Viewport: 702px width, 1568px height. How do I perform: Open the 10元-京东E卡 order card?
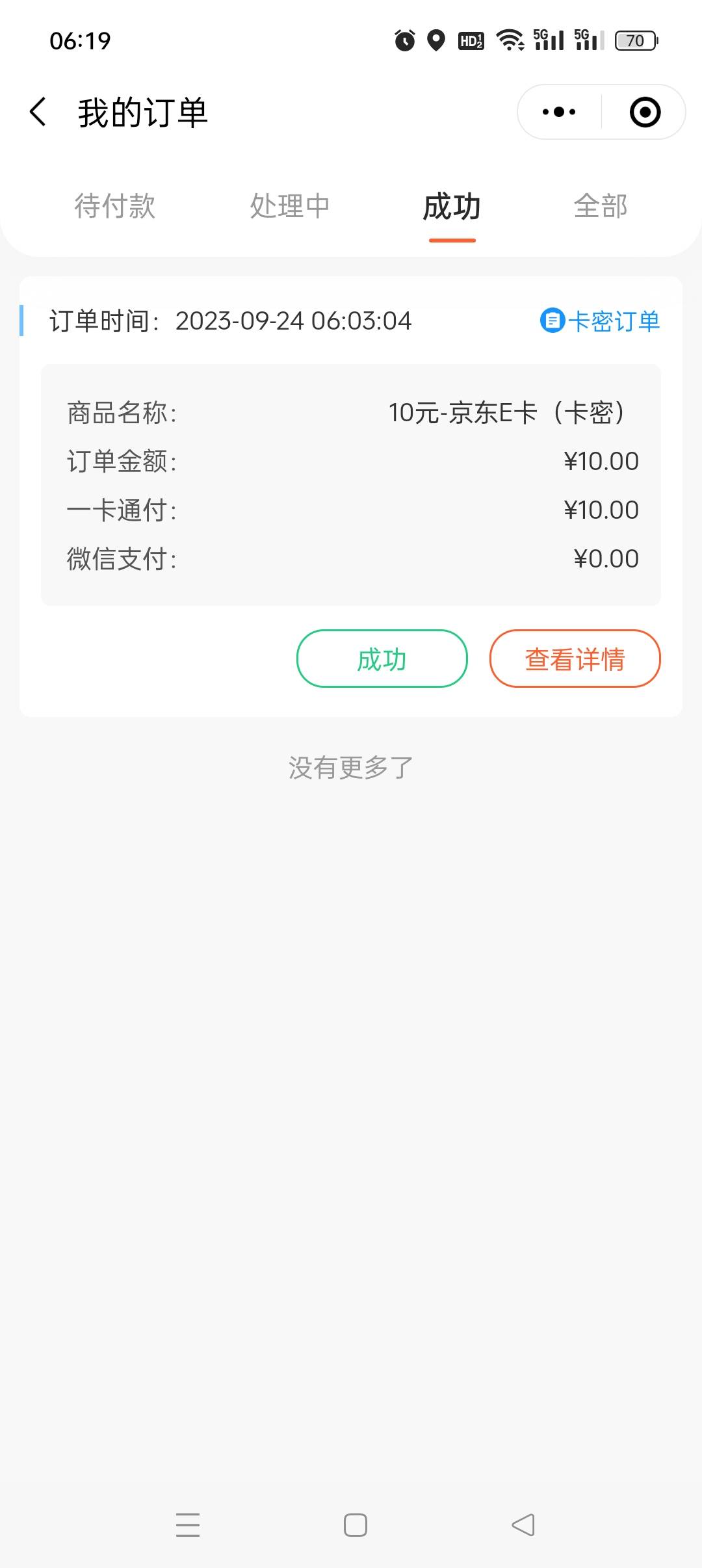coord(351,484)
